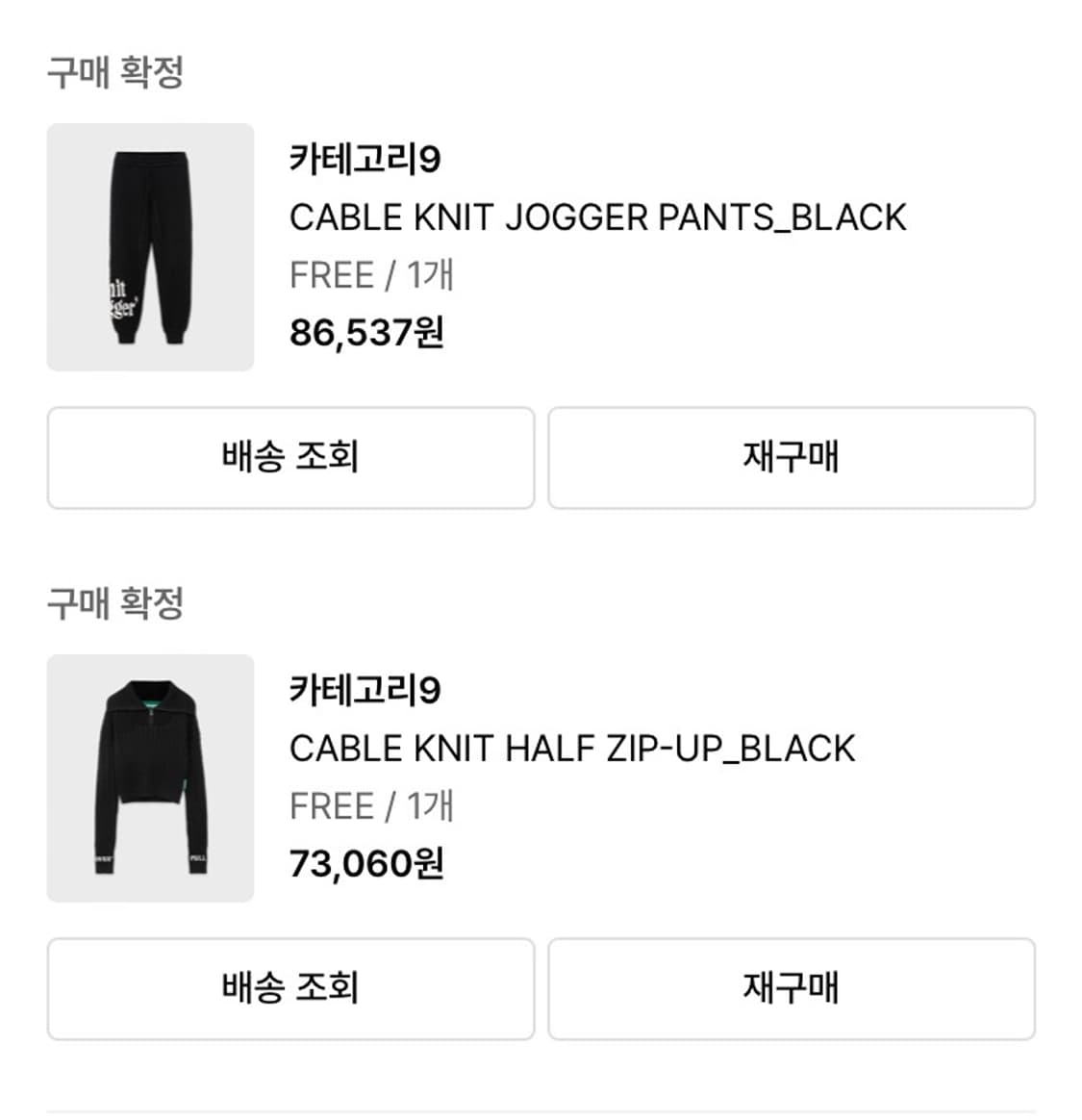Image resolution: width=1082 pixels, height=1120 pixels.
Task: Repurchase the CABLE KNIT HALF ZIP-UP_BLACK
Action: pyautogui.click(x=792, y=989)
